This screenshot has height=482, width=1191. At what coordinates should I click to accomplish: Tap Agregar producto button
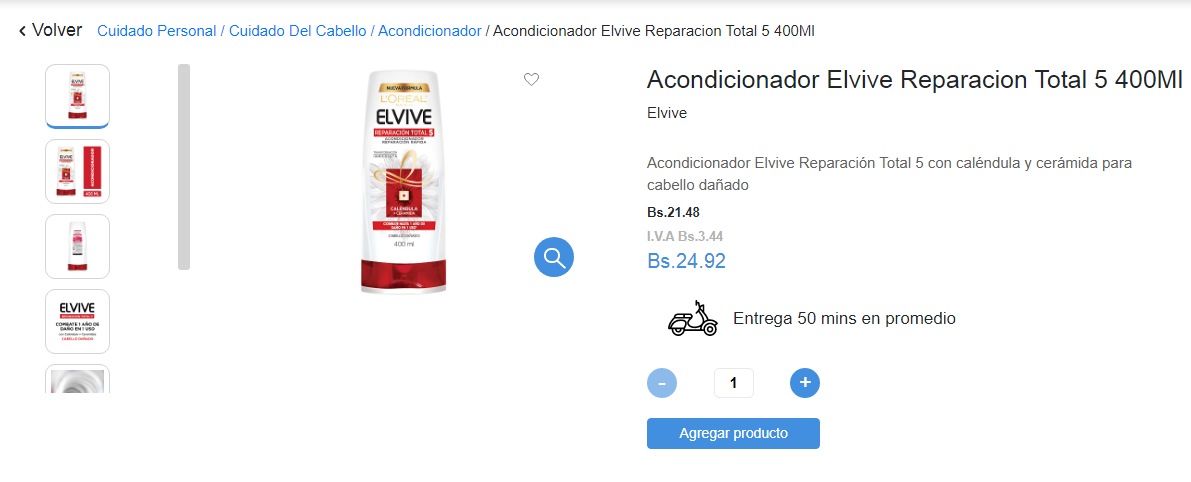[x=733, y=433]
